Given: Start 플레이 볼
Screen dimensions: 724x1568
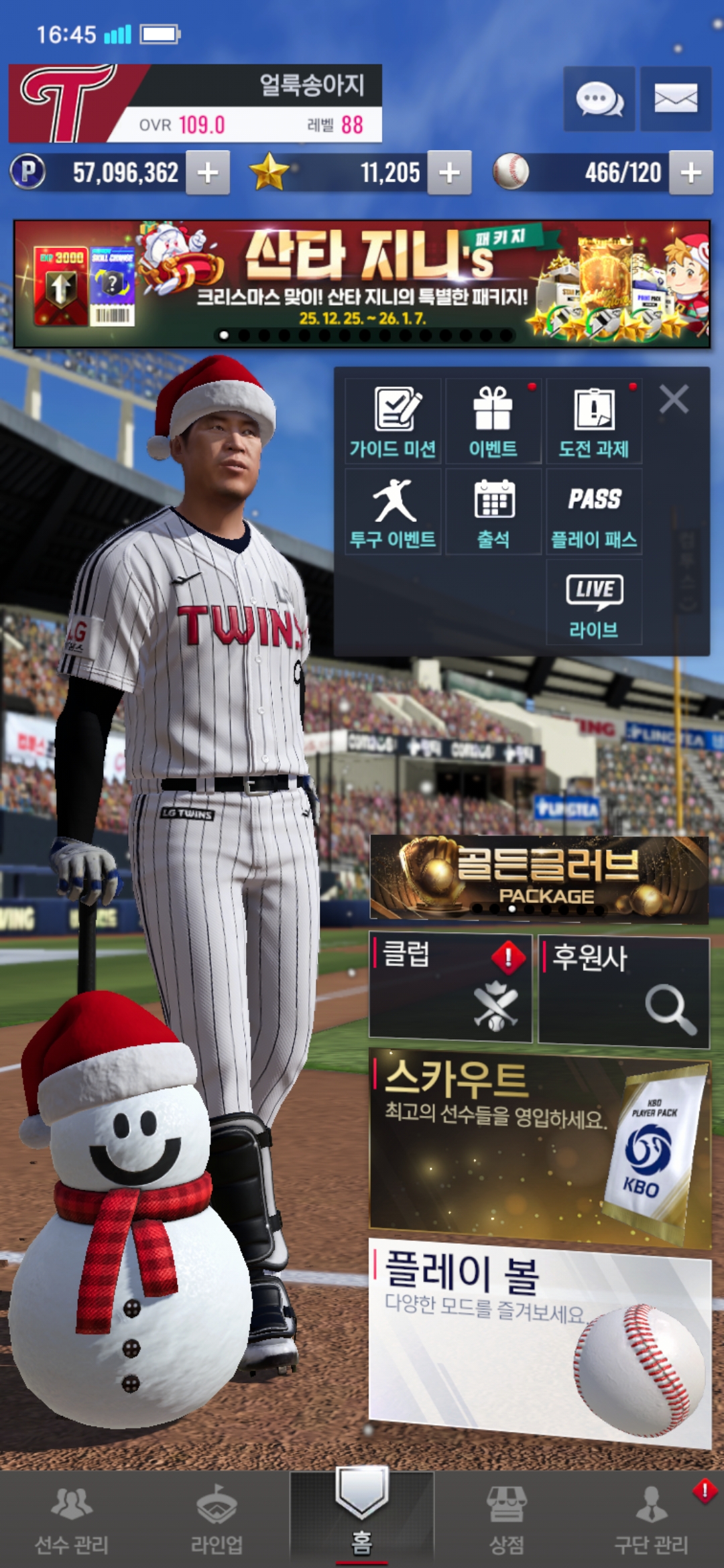Looking at the screenshot, I should pyautogui.click(x=539, y=1340).
